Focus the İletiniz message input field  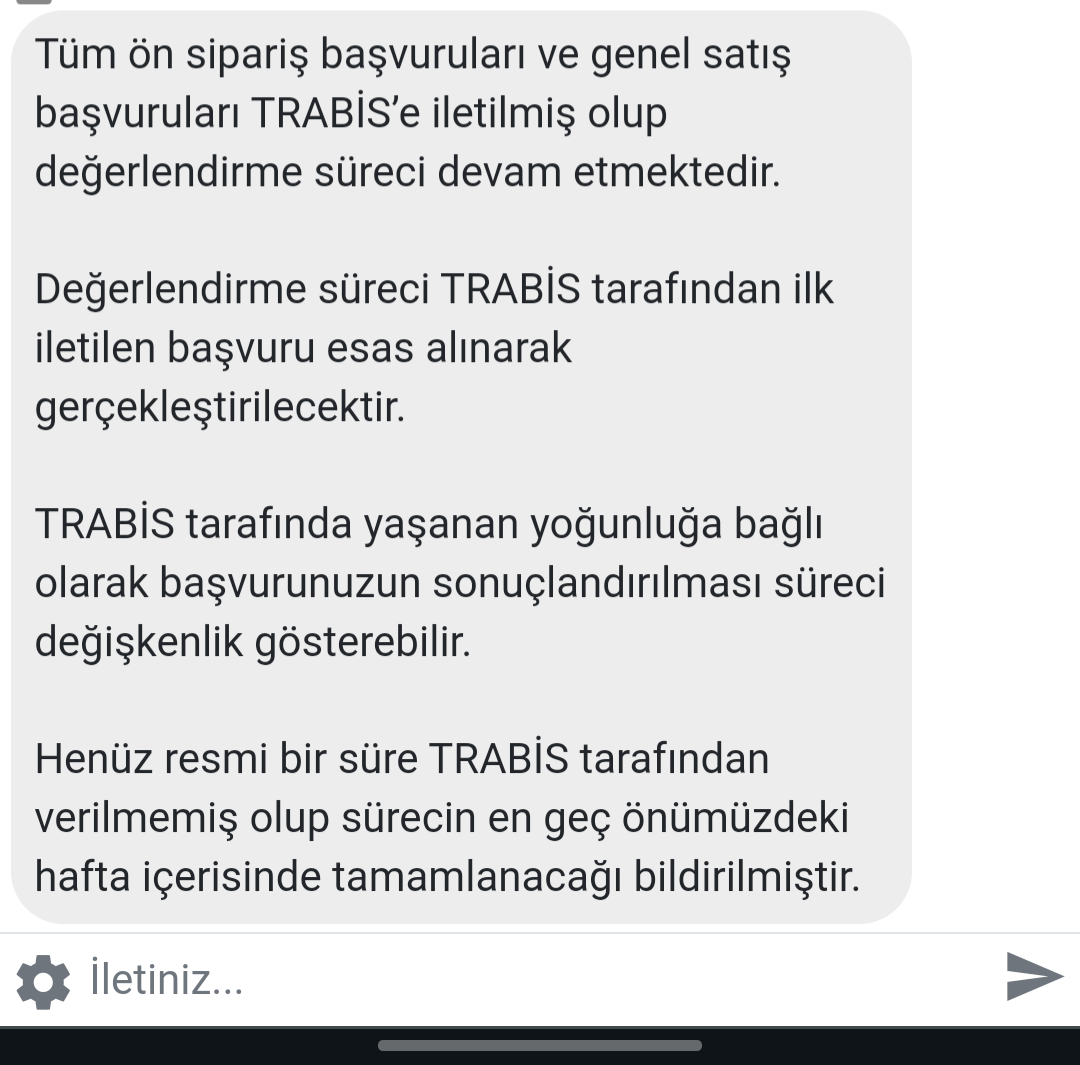pos(537,980)
